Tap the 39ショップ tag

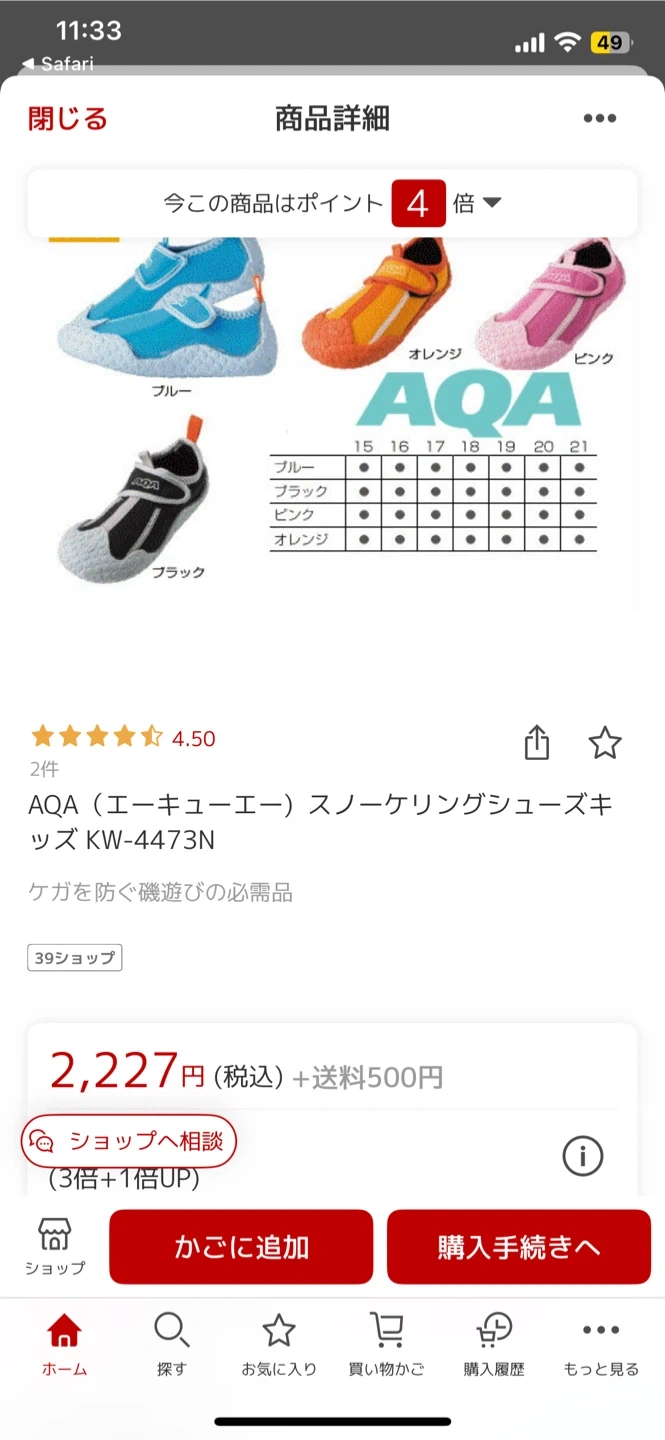(75, 957)
